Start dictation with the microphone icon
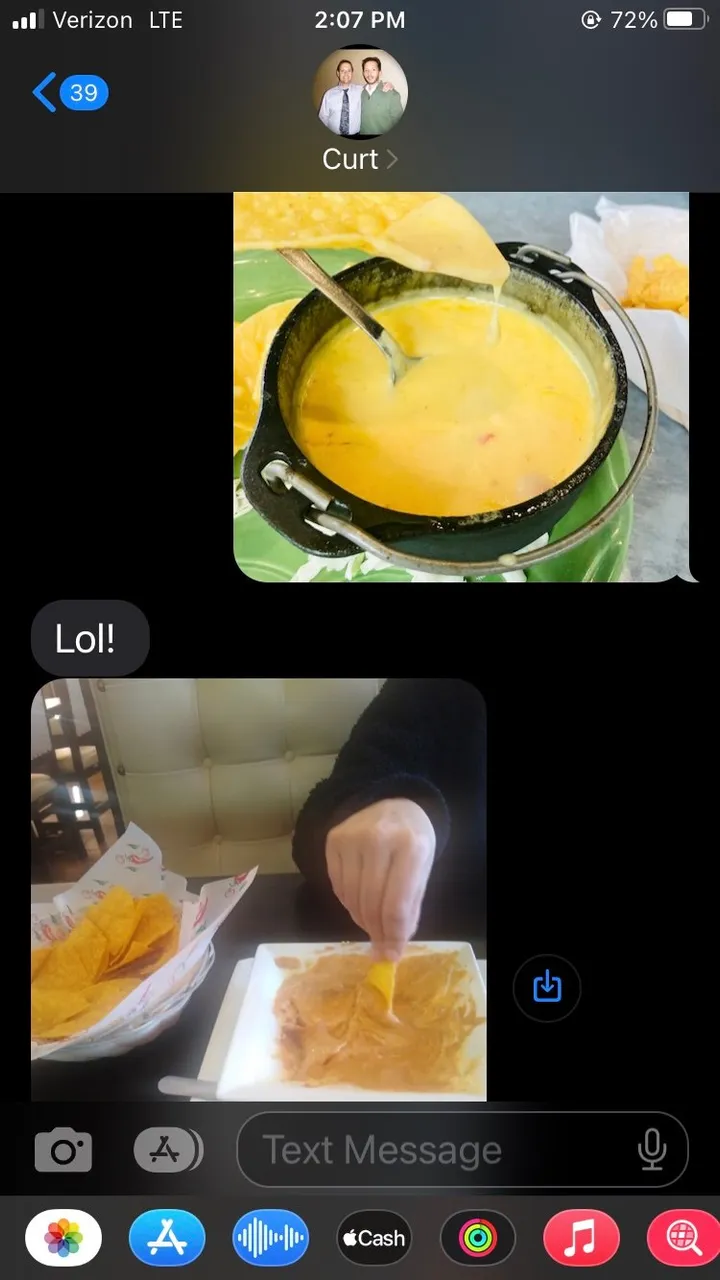Image resolution: width=720 pixels, height=1280 pixels. (652, 1150)
